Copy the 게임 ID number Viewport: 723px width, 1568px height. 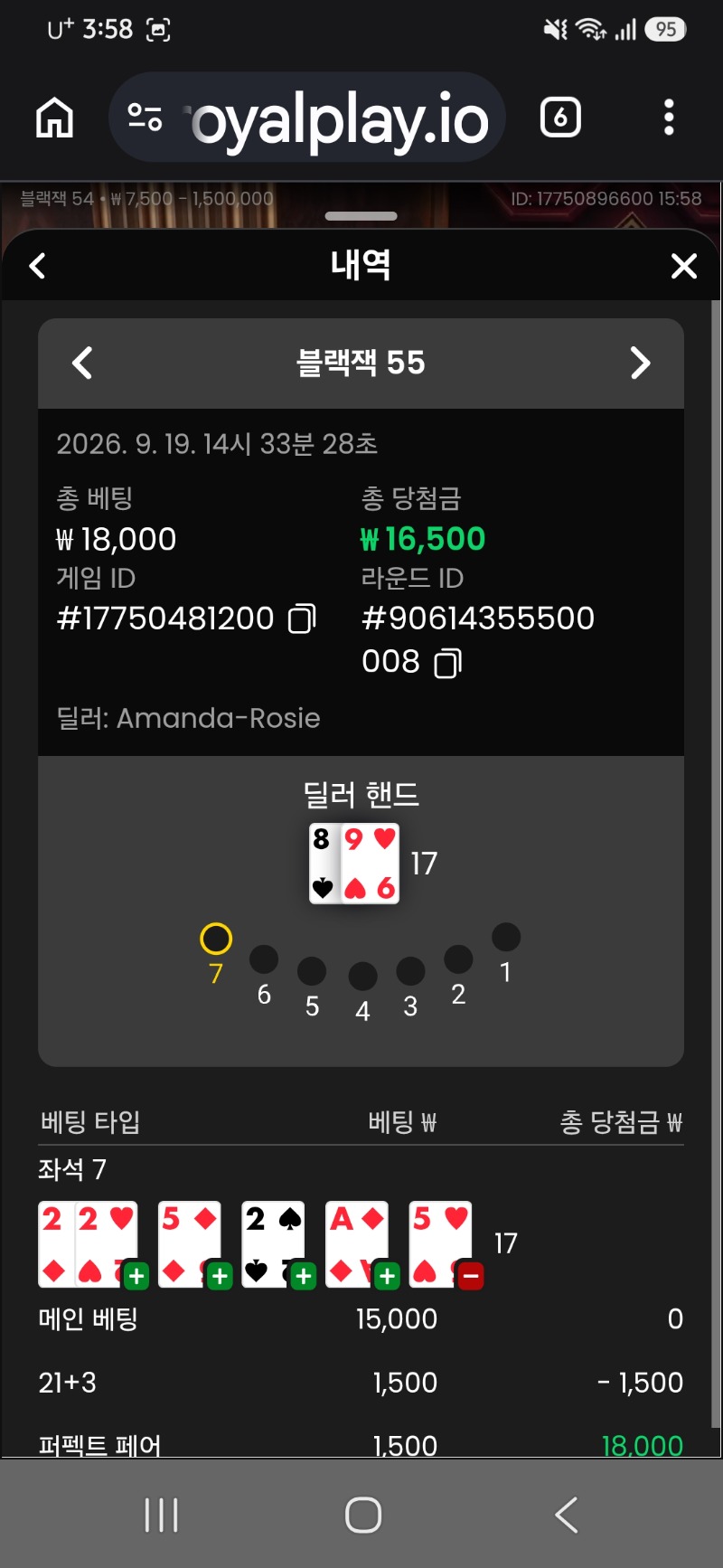tap(302, 619)
